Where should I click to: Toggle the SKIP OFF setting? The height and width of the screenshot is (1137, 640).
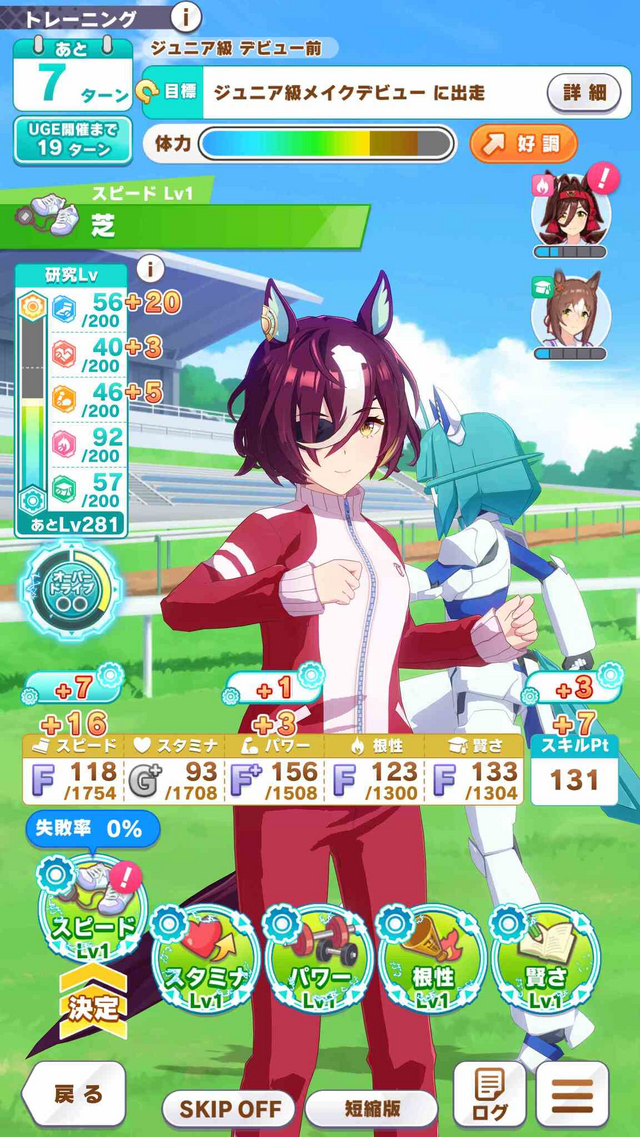tap(229, 1108)
